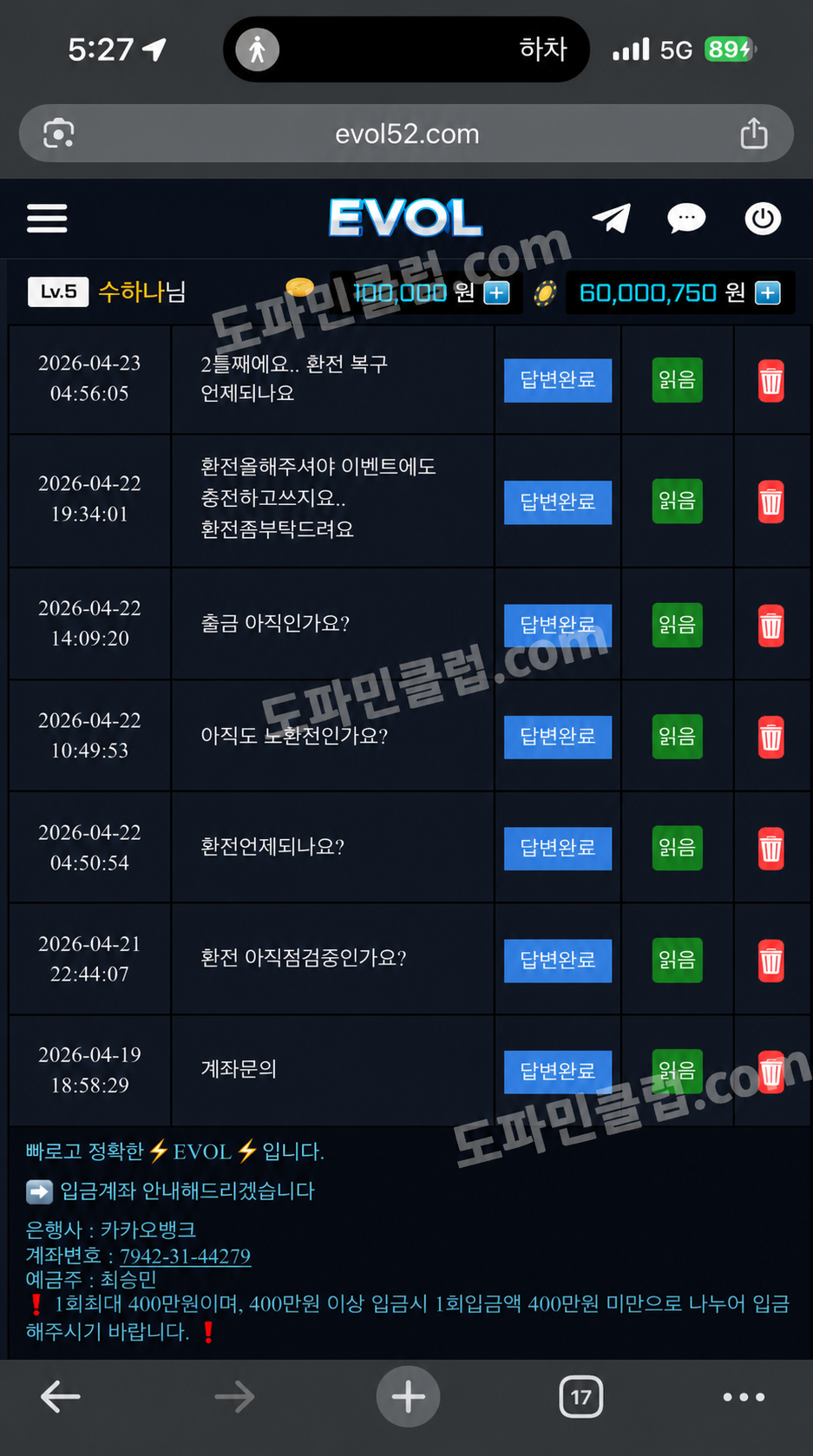Open a new browser tab
Image resolution: width=813 pixels, height=1456 pixels.
pyautogui.click(x=408, y=1396)
